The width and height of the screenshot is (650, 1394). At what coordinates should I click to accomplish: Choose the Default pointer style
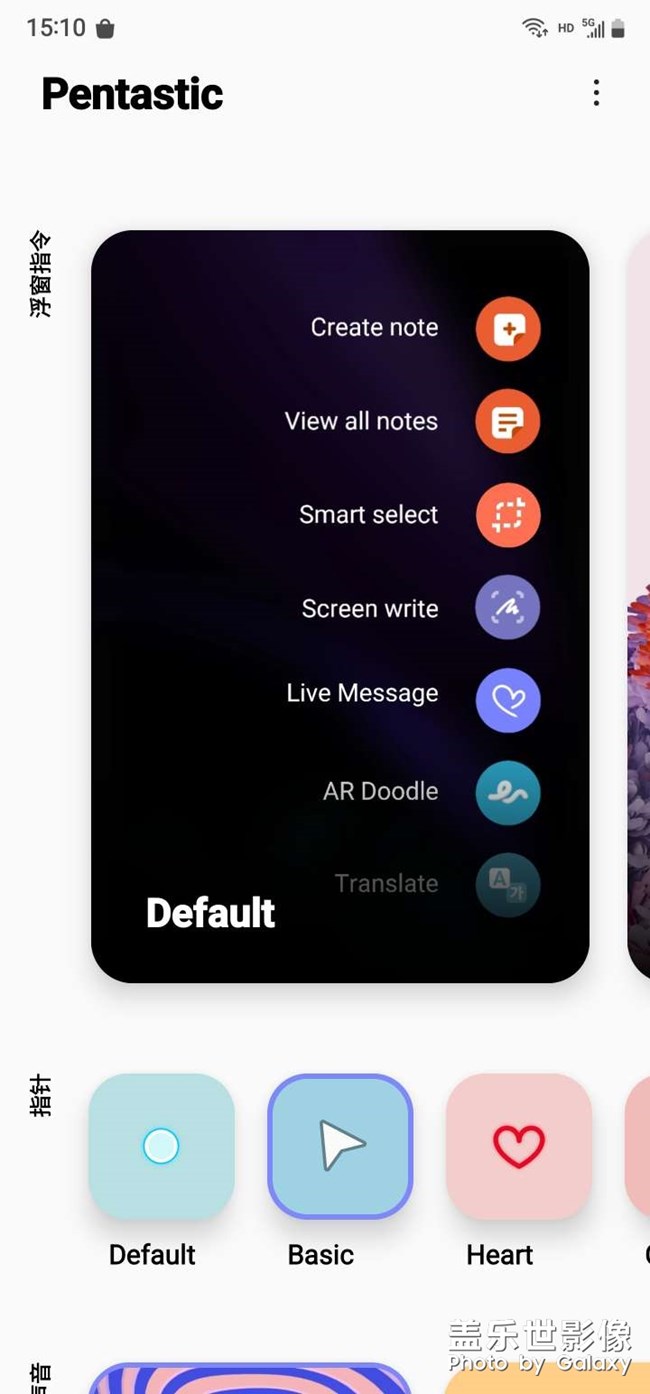[161, 1146]
